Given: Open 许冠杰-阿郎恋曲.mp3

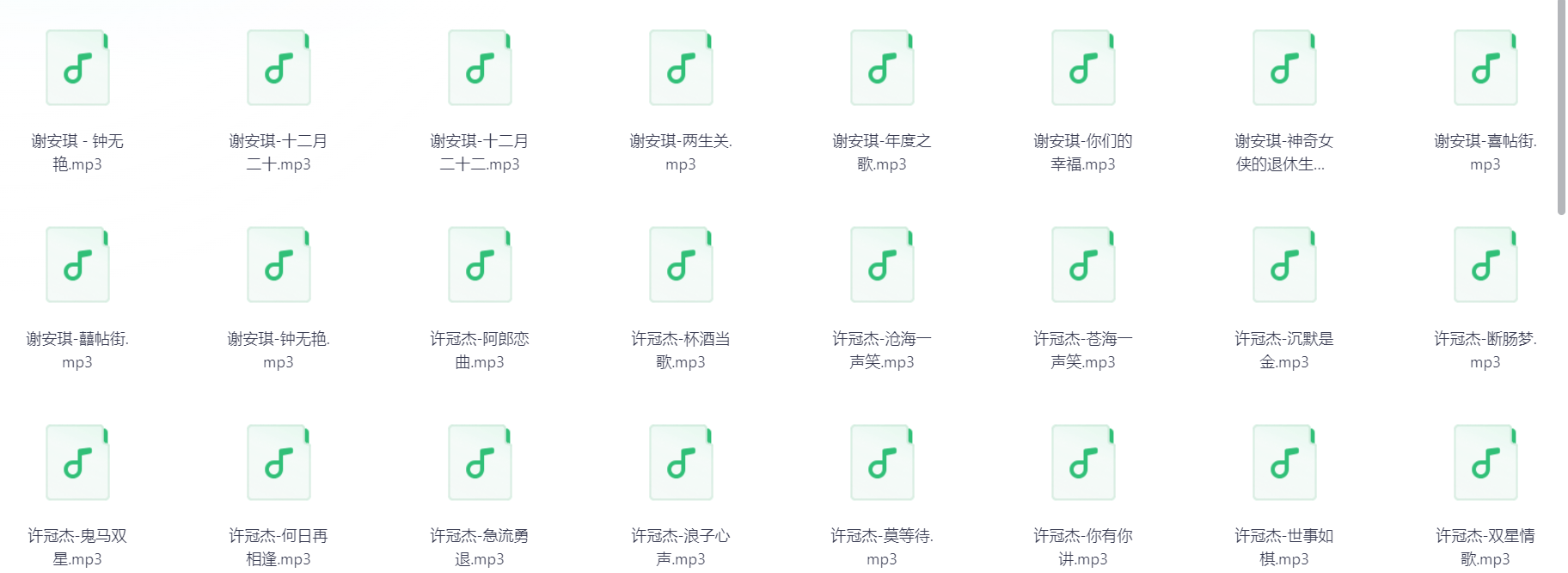Looking at the screenshot, I should 480,265.
